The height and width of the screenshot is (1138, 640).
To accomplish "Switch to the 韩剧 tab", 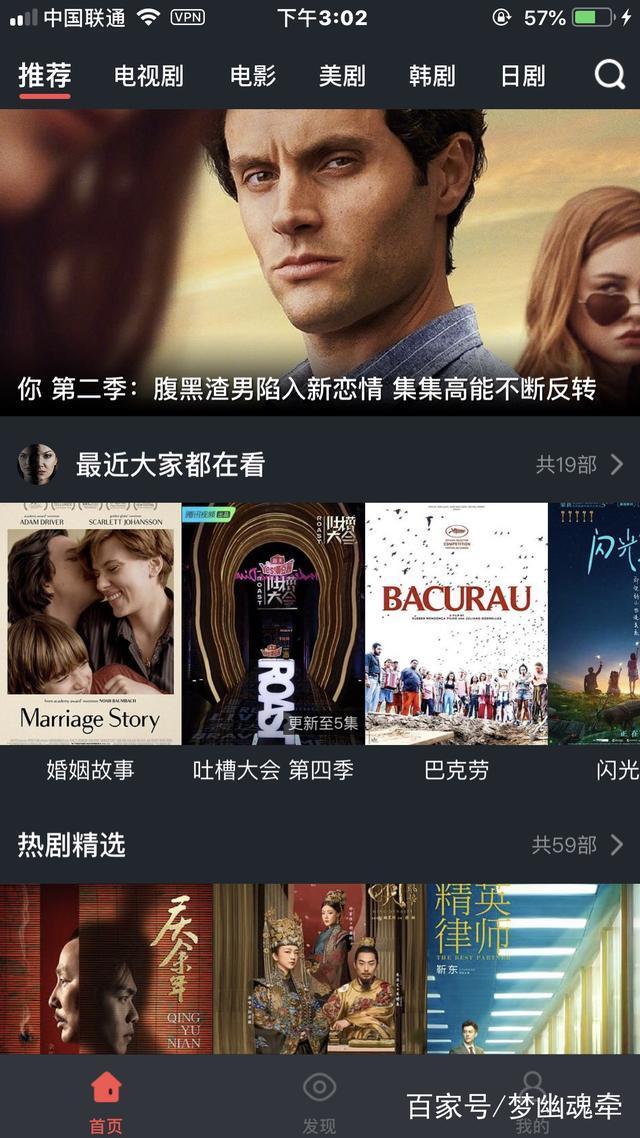I will [432, 76].
